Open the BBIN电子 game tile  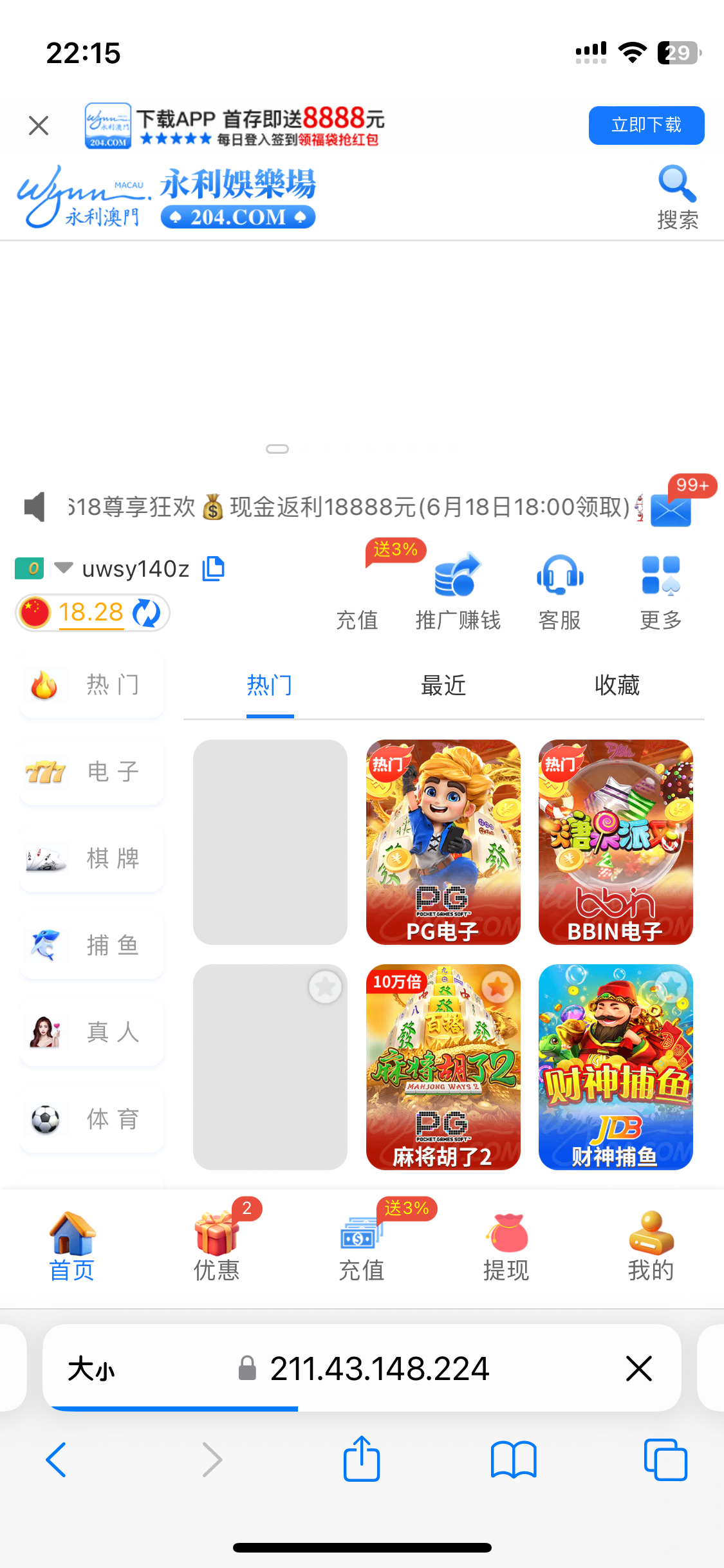pyautogui.click(x=615, y=842)
